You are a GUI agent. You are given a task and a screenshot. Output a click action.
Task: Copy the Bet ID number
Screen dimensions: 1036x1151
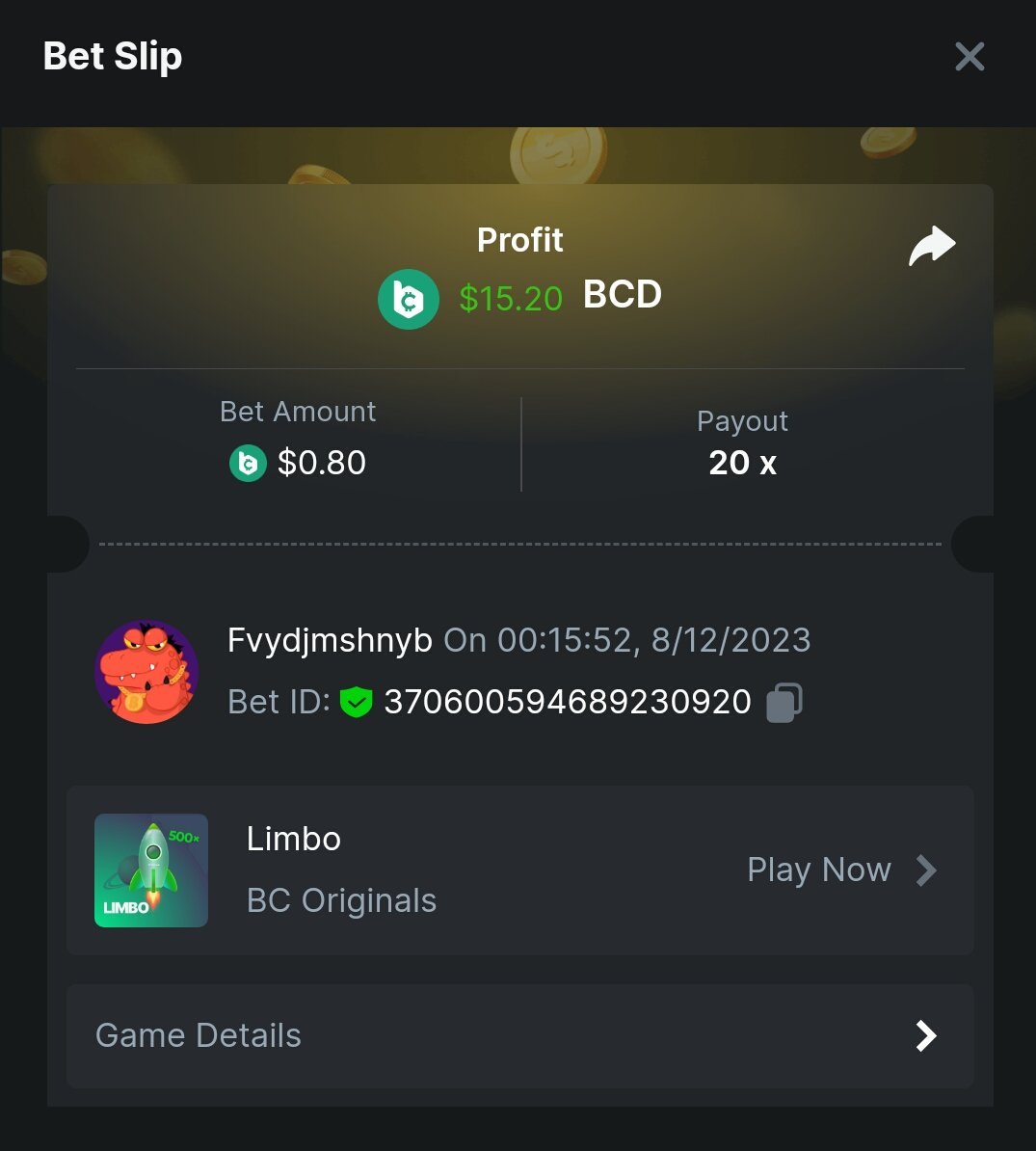click(x=784, y=703)
